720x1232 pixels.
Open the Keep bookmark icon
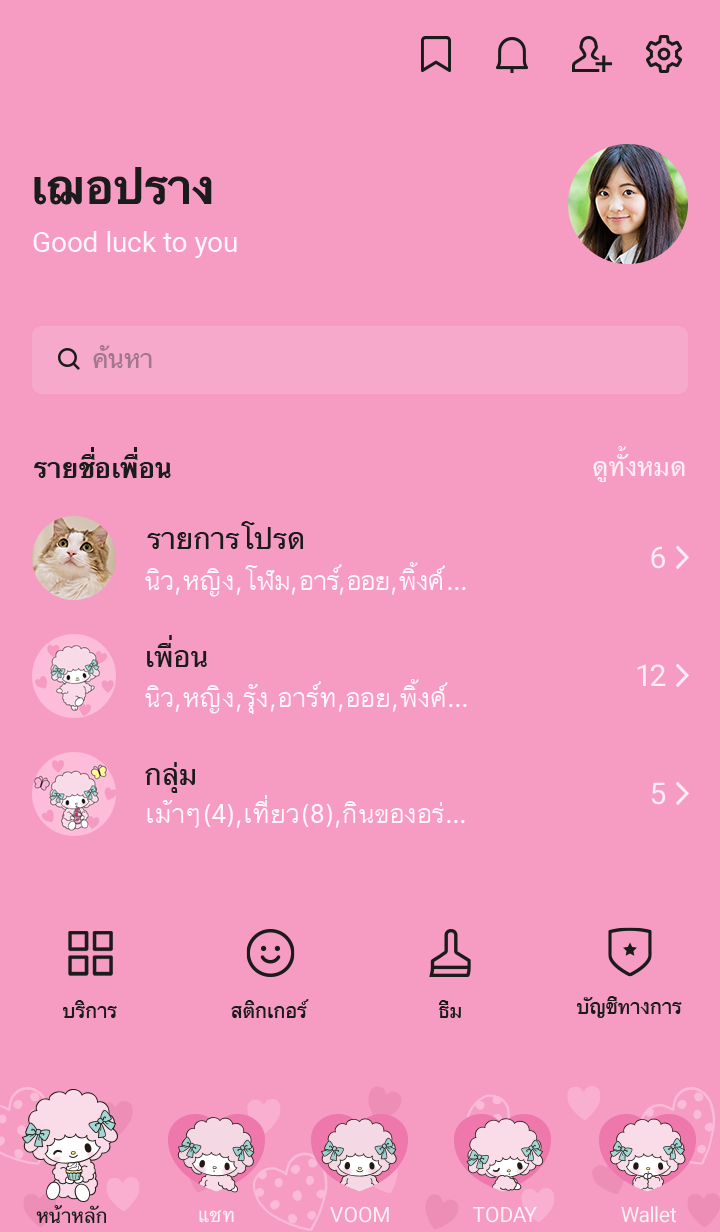[x=436, y=55]
